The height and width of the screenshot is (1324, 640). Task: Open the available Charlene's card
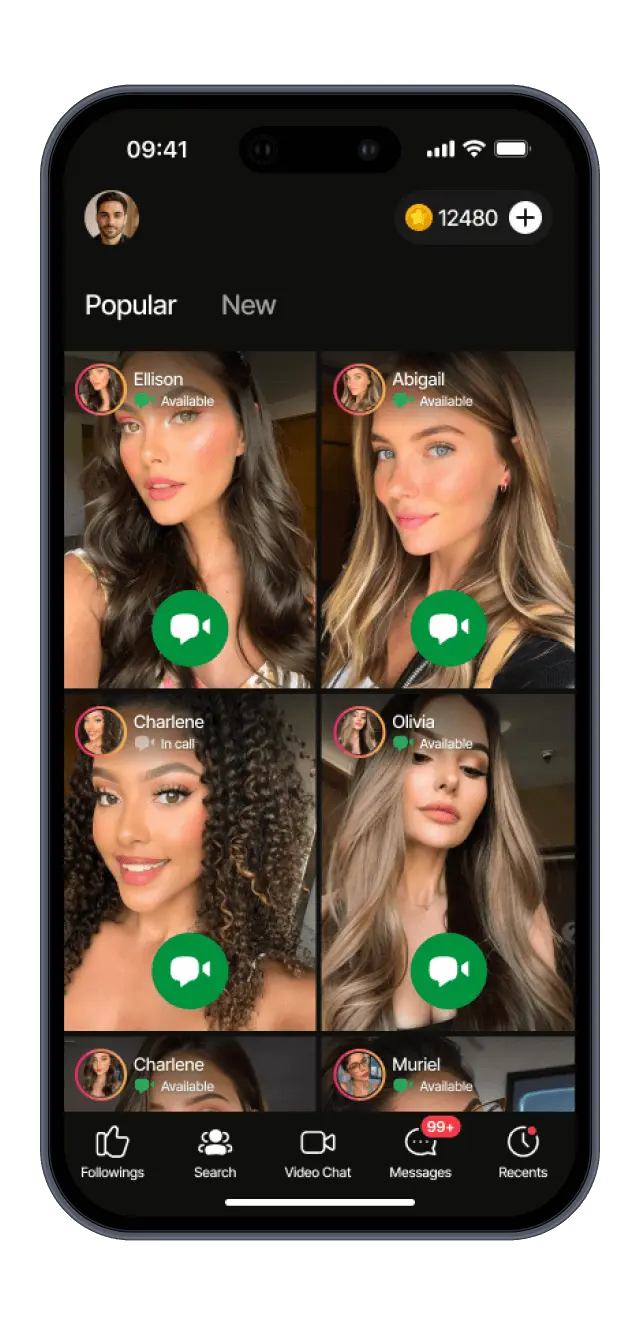190,1075
